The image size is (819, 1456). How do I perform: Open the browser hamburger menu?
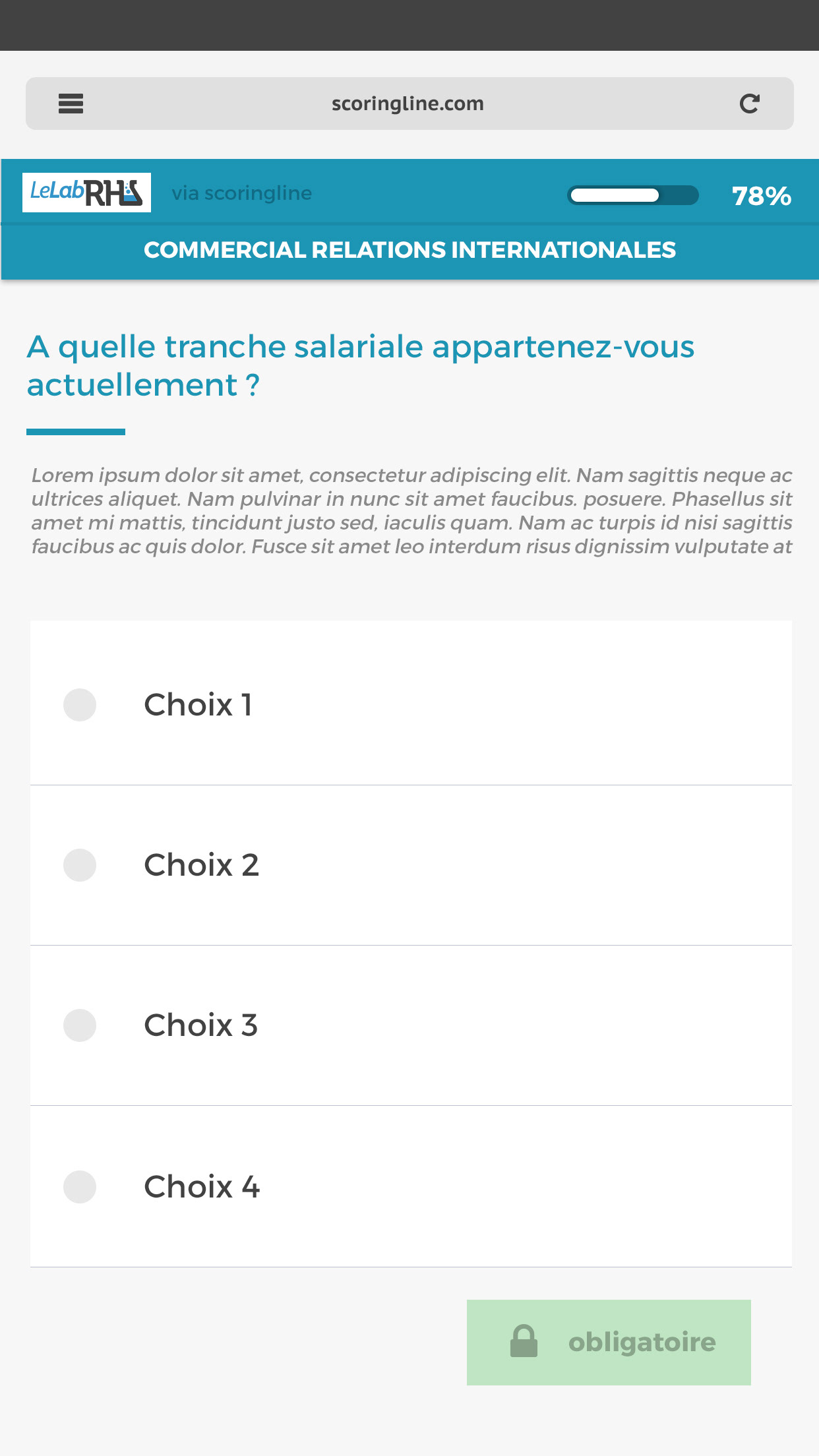pos(71,104)
